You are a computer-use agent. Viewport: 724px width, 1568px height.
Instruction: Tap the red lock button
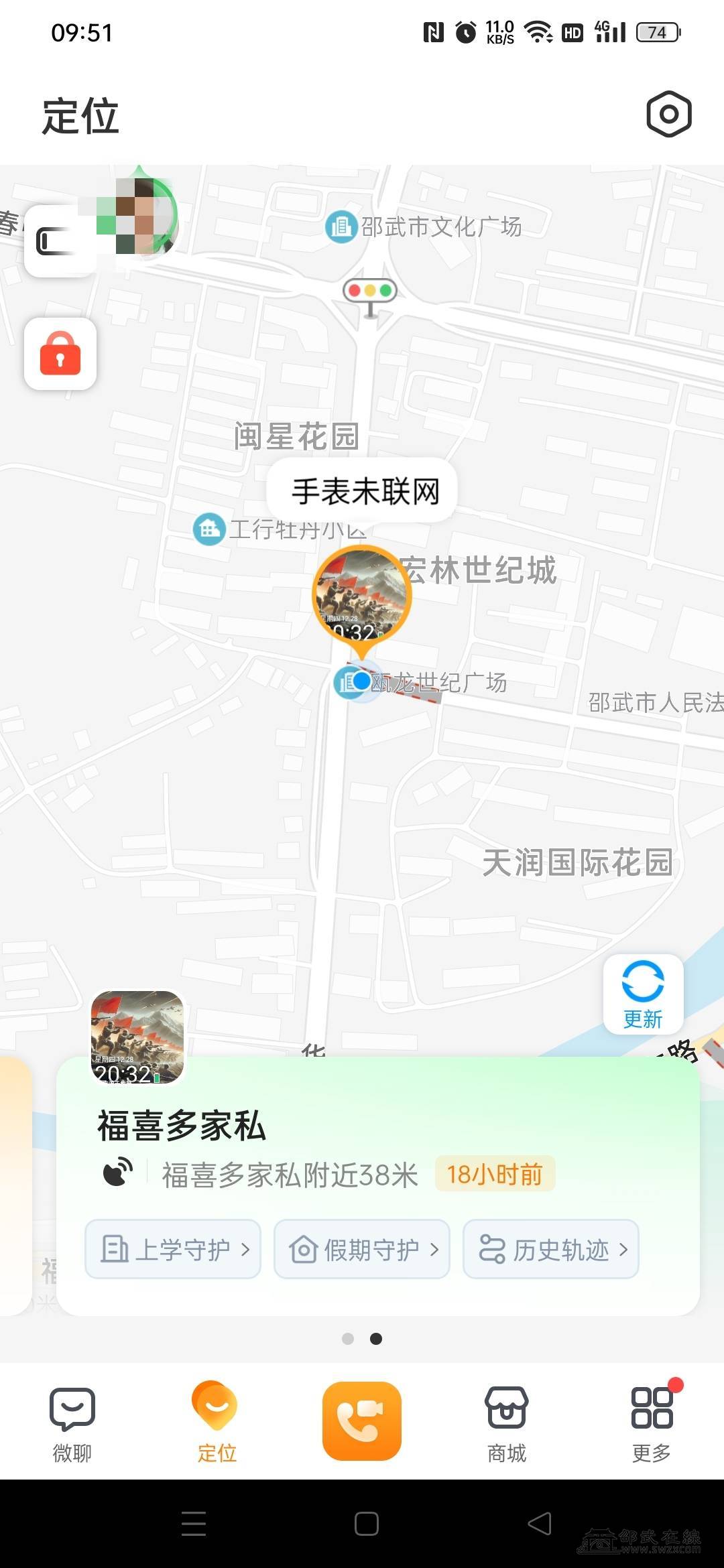click(60, 354)
